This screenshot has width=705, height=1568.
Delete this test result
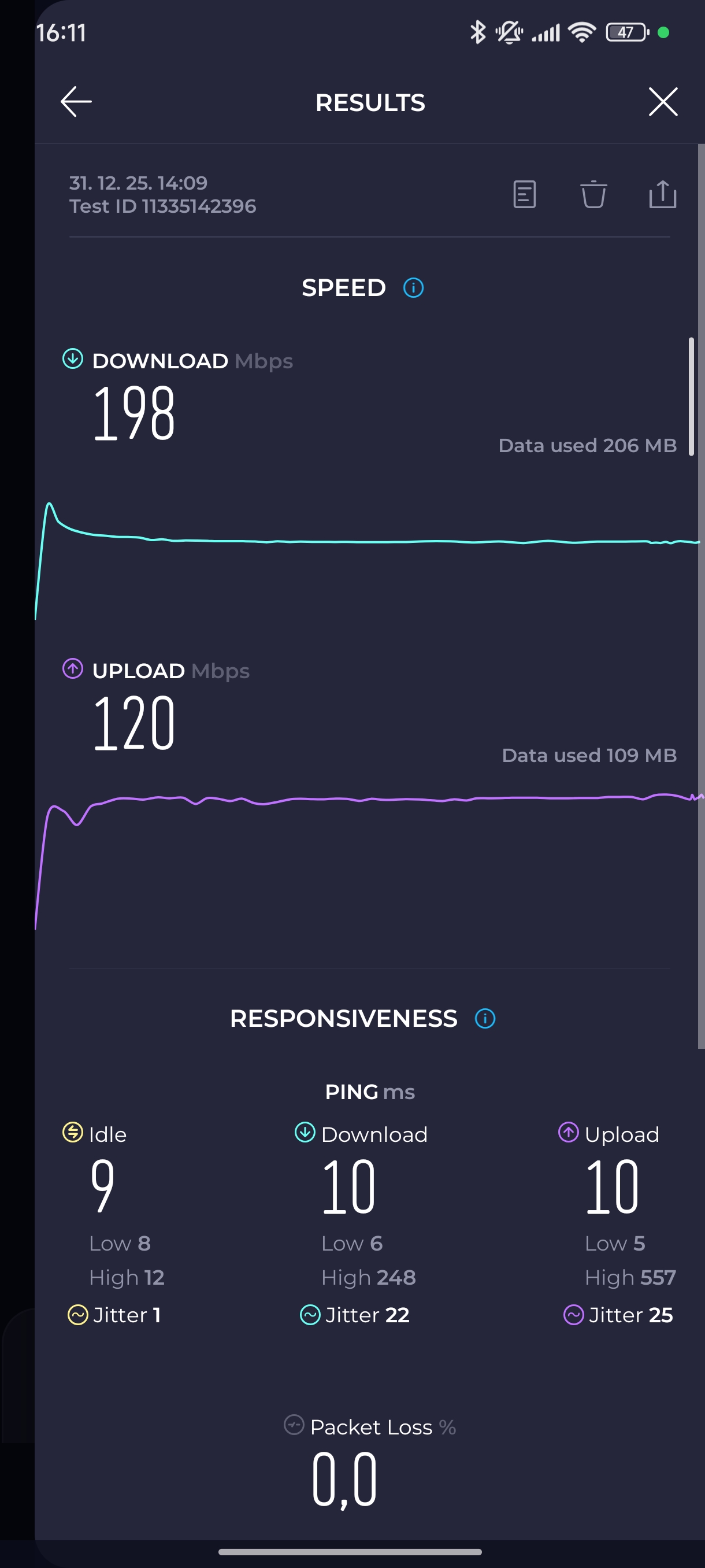point(593,195)
